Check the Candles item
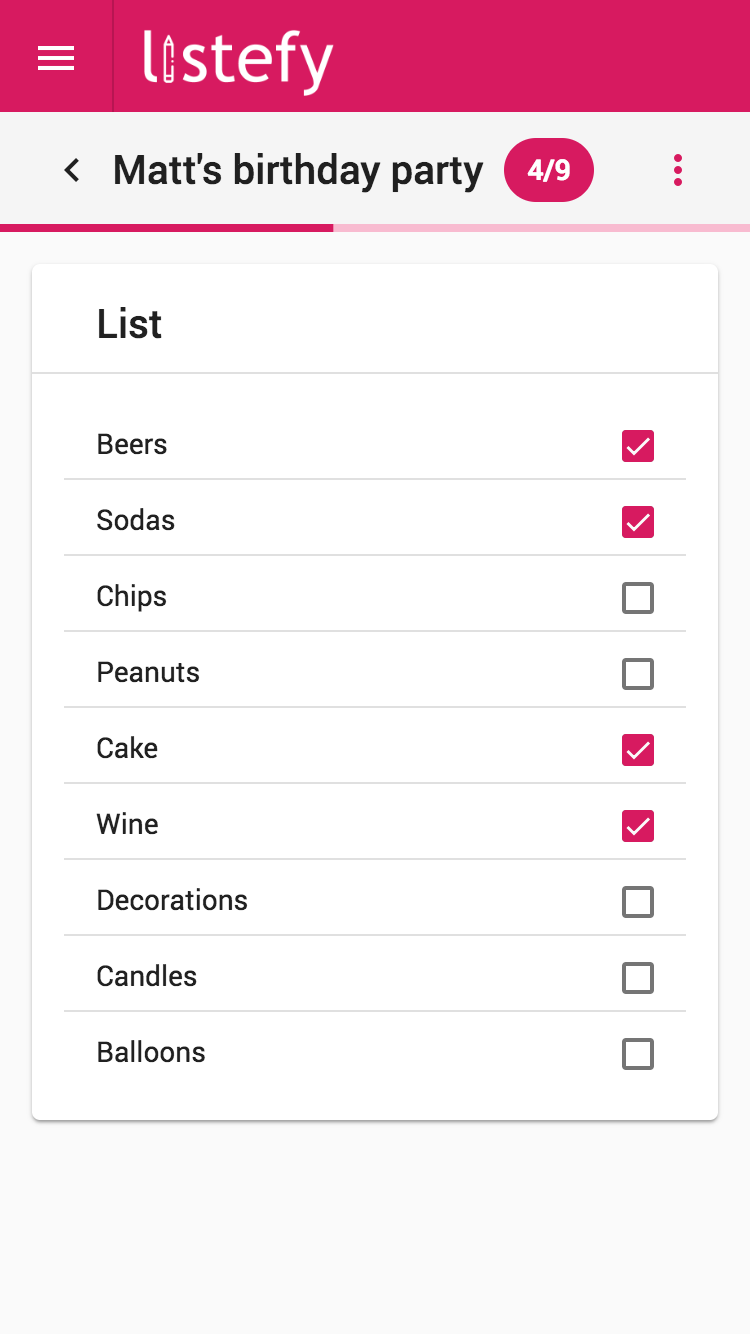Image resolution: width=750 pixels, height=1334 pixels. pyautogui.click(x=638, y=978)
